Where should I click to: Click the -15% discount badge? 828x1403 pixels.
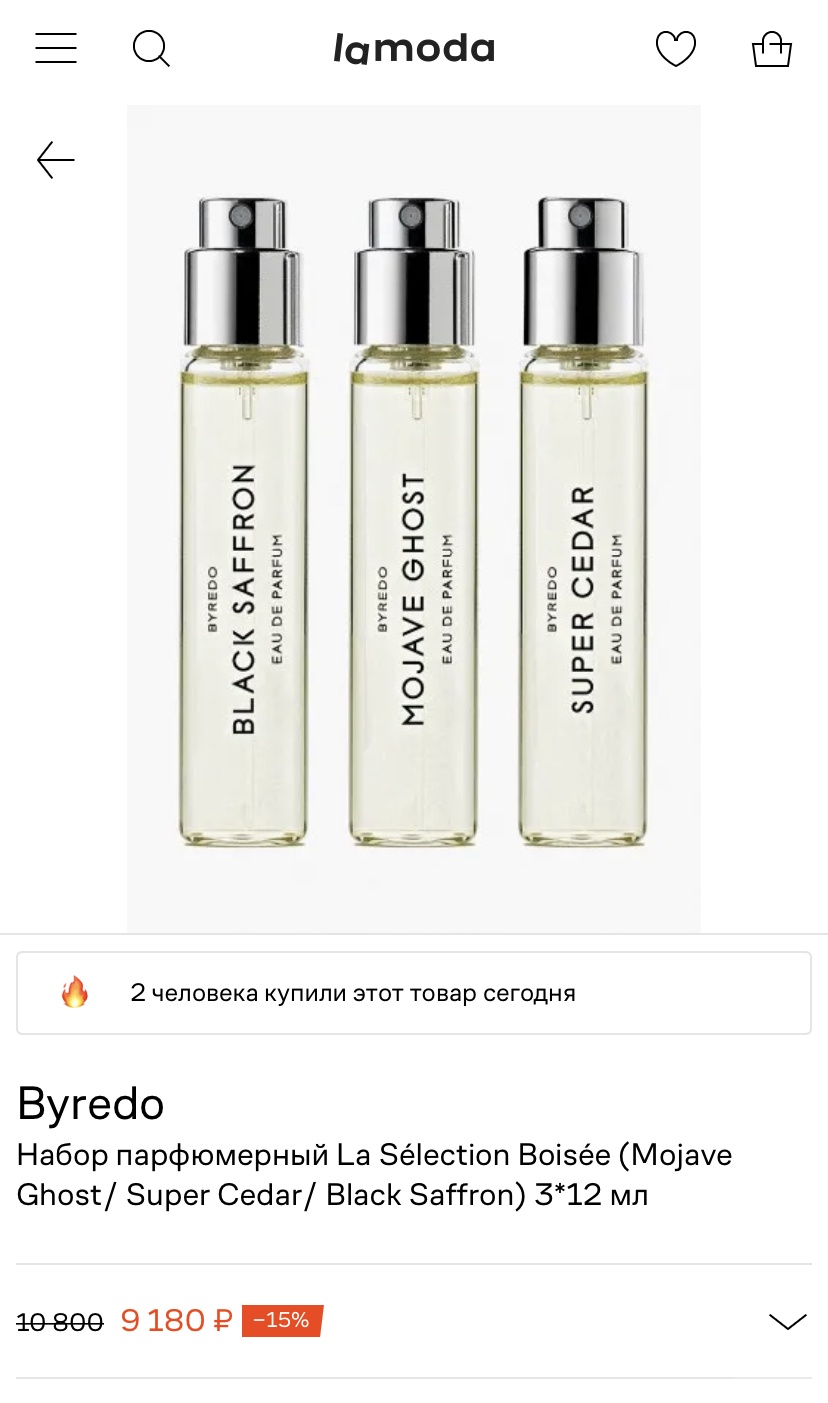coord(281,1320)
